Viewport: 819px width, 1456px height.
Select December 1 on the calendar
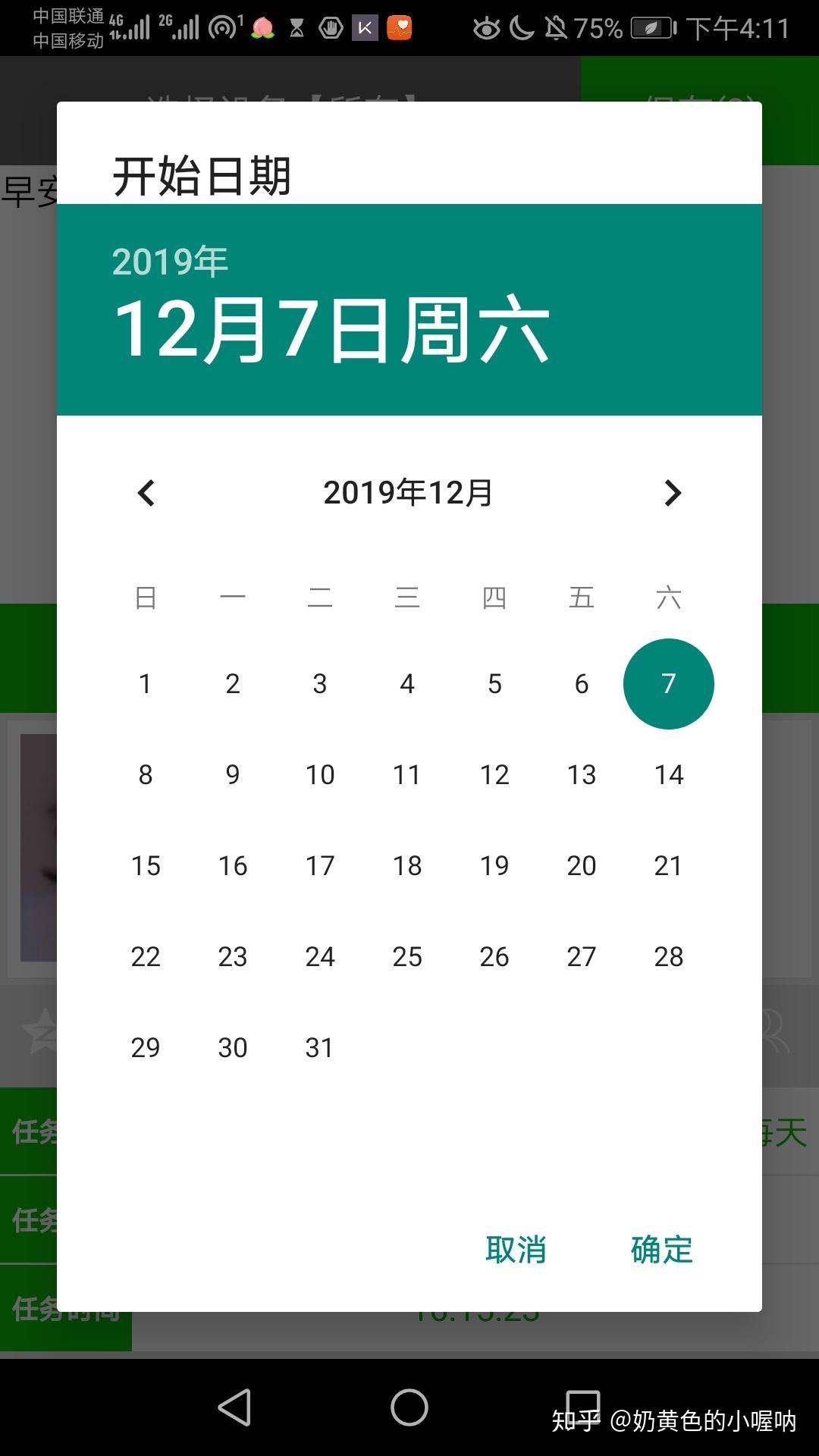[x=146, y=684]
